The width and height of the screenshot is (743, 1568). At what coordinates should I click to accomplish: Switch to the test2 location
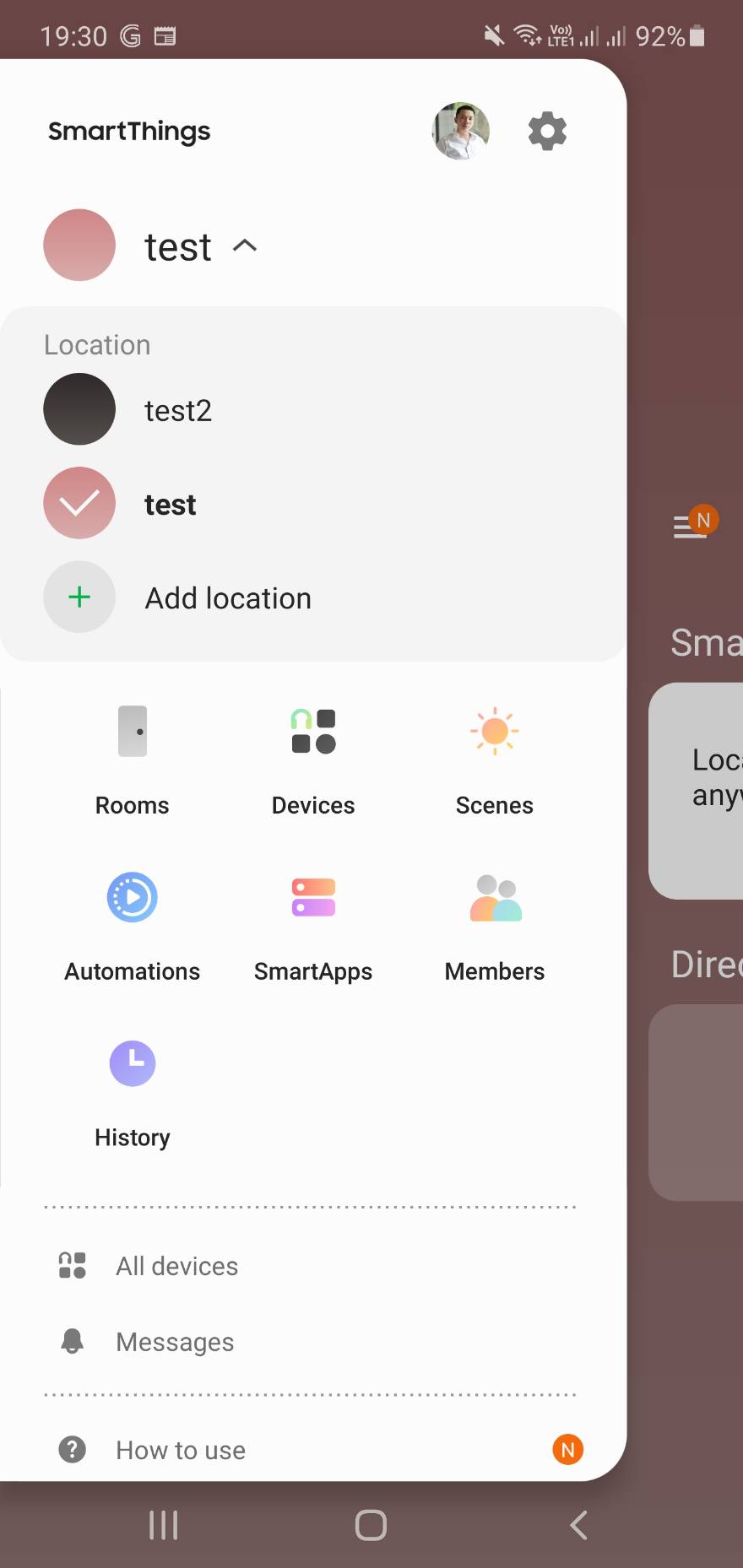[312, 410]
